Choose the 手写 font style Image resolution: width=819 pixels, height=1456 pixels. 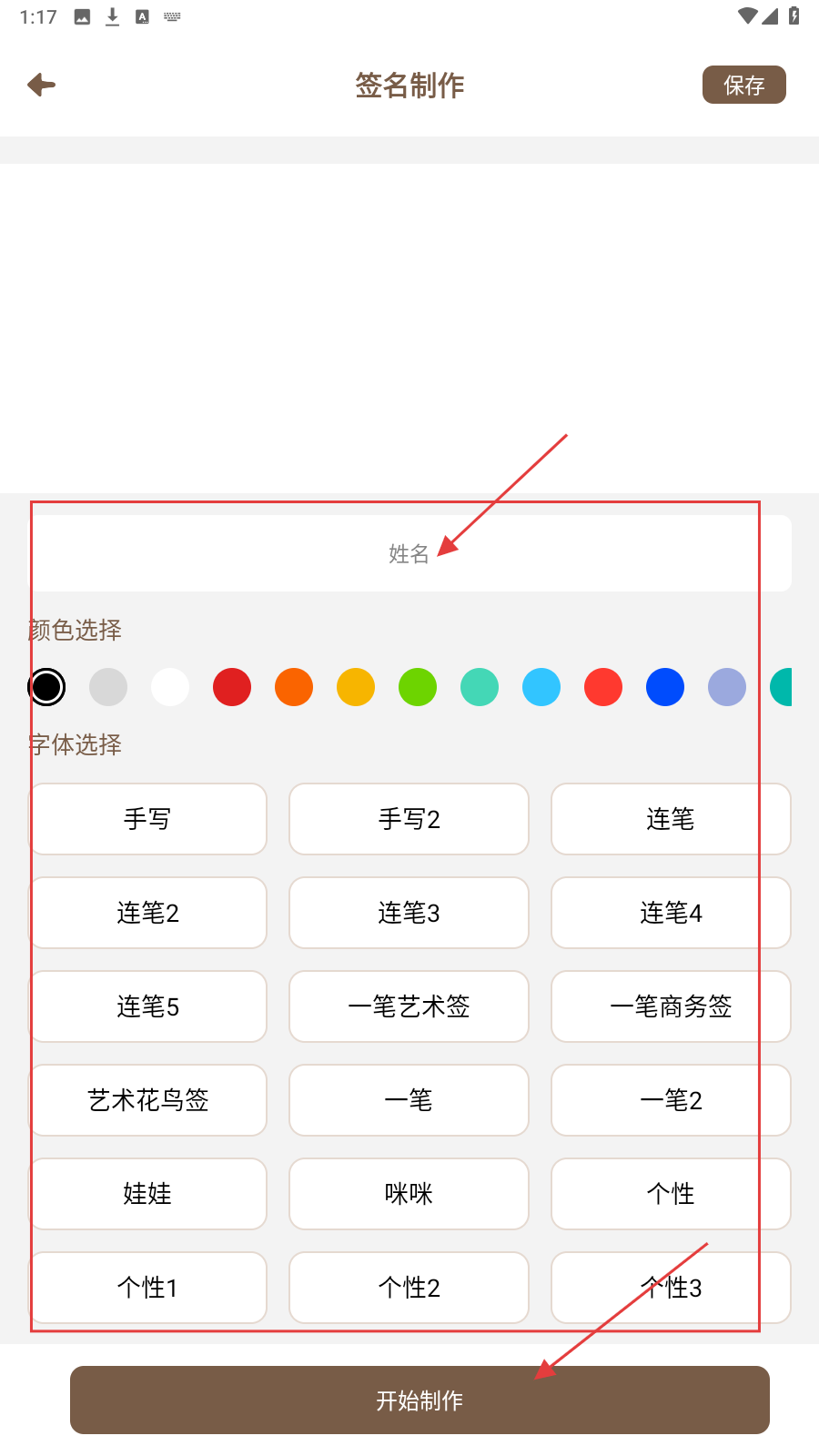(x=147, y=819)
